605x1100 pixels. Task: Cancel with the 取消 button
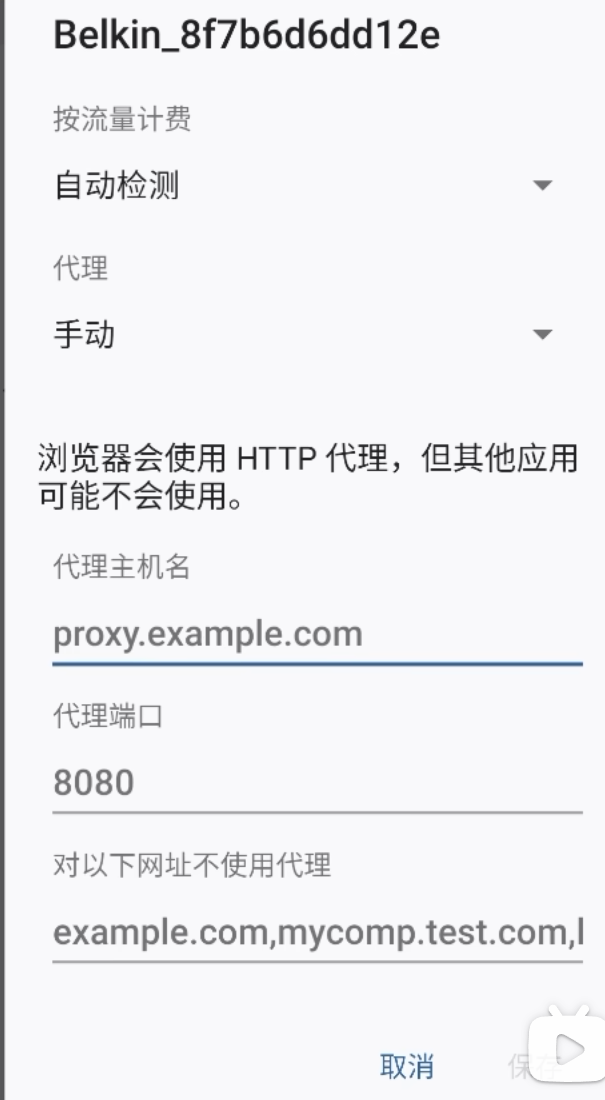[407, 1066]
